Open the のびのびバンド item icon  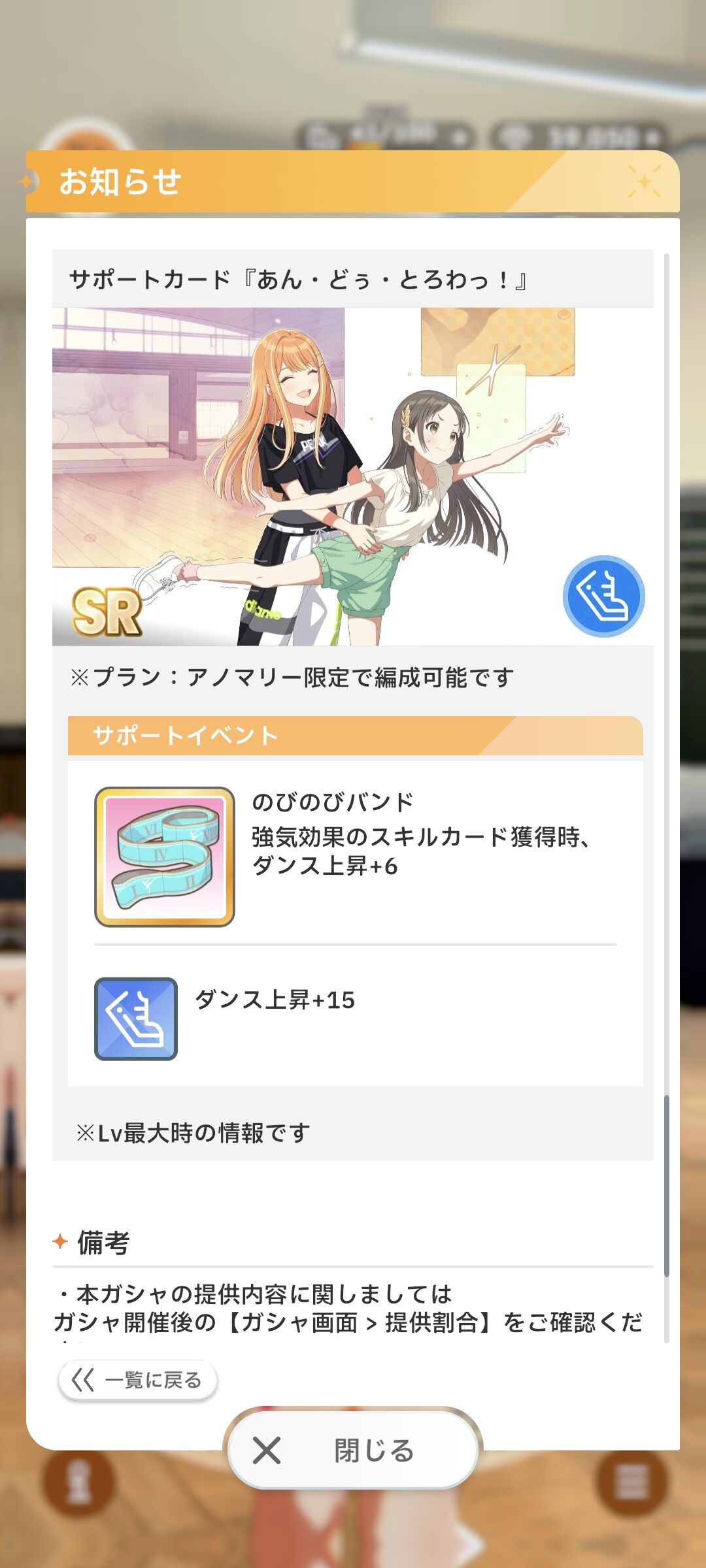165,857
